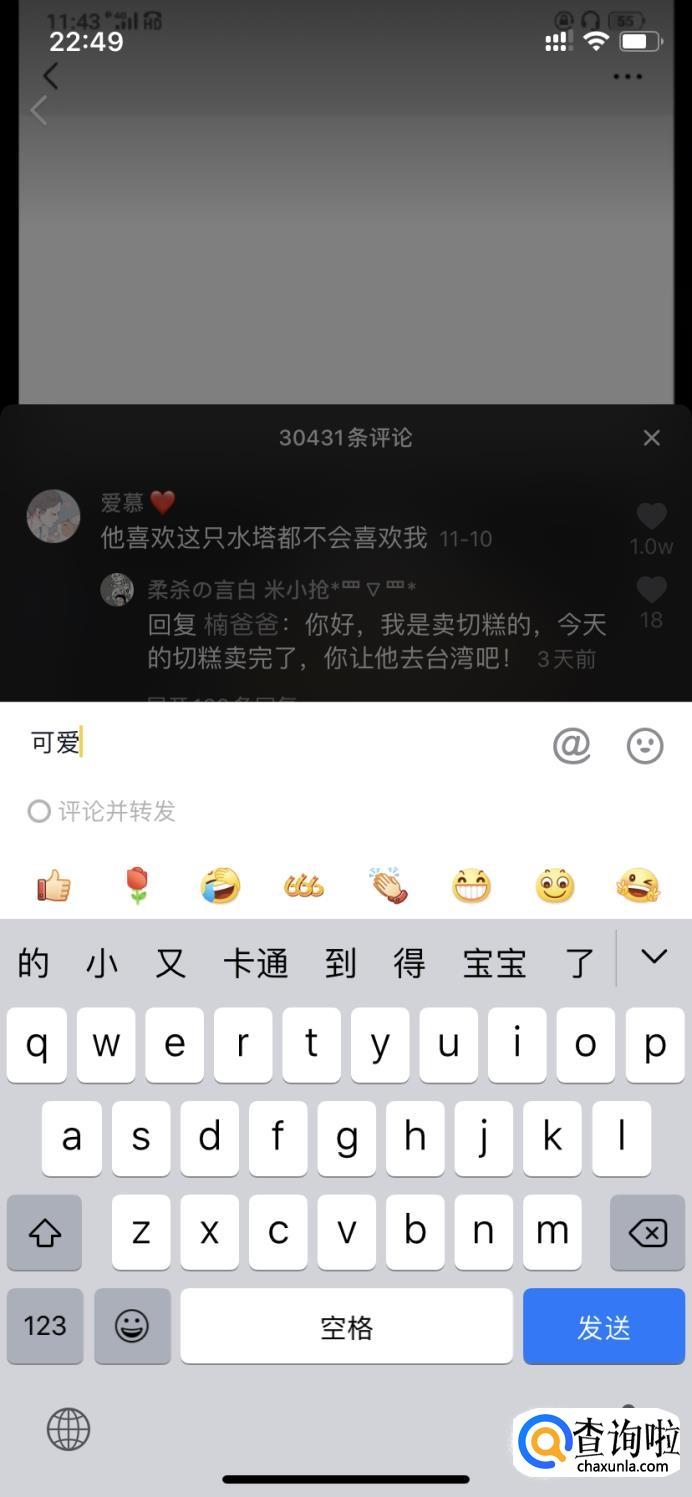Select the suggestion word 宝宝
Screen dimensions: 692x1497
[x=494, y=963]
